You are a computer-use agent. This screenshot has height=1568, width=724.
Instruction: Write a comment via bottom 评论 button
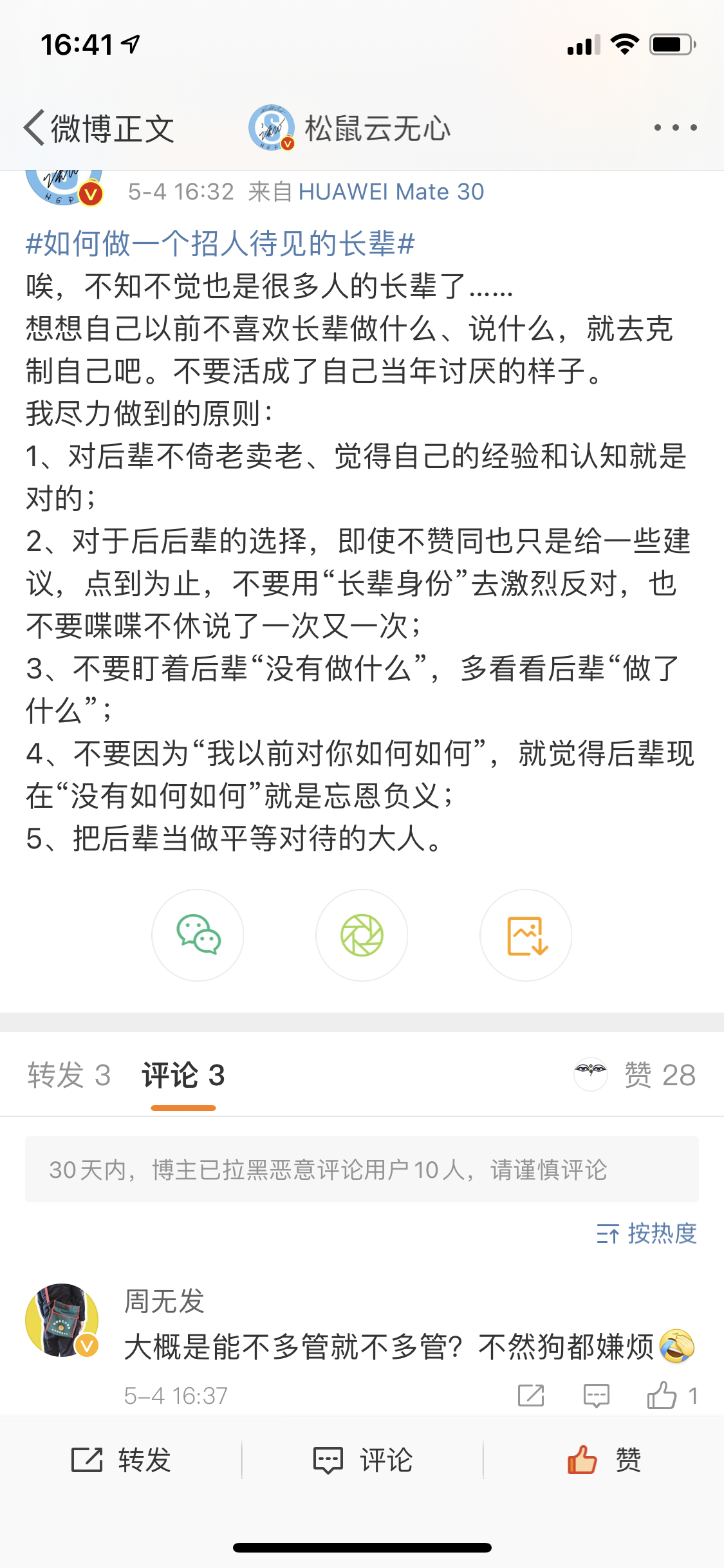tap(362, 1460)
